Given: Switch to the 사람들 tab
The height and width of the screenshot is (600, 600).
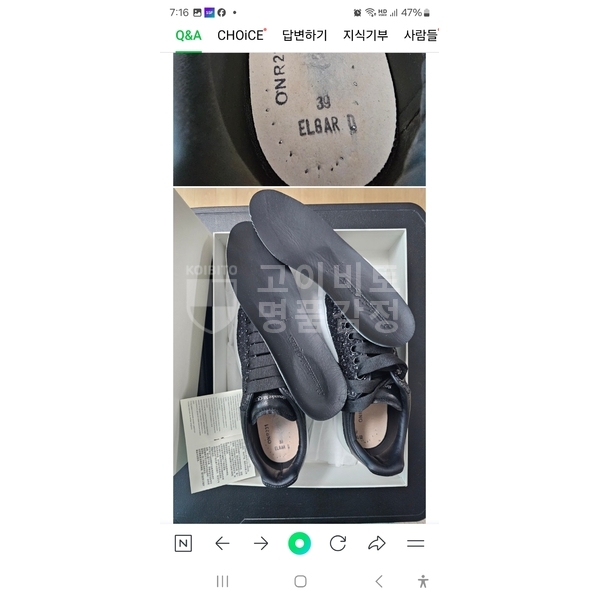Looking at the screenshot, I should pyautogui.click(x=419, y=35).
